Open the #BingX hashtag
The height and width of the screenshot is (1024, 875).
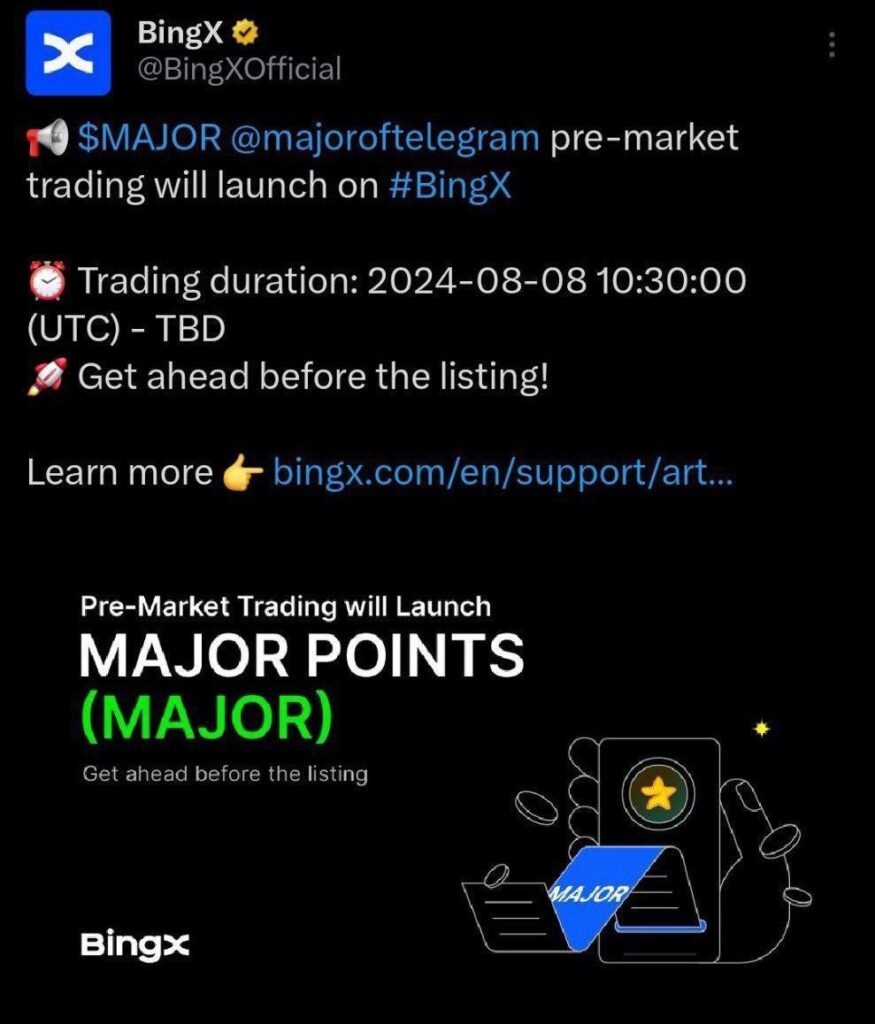pyautogui.click(x=449, y=186)
